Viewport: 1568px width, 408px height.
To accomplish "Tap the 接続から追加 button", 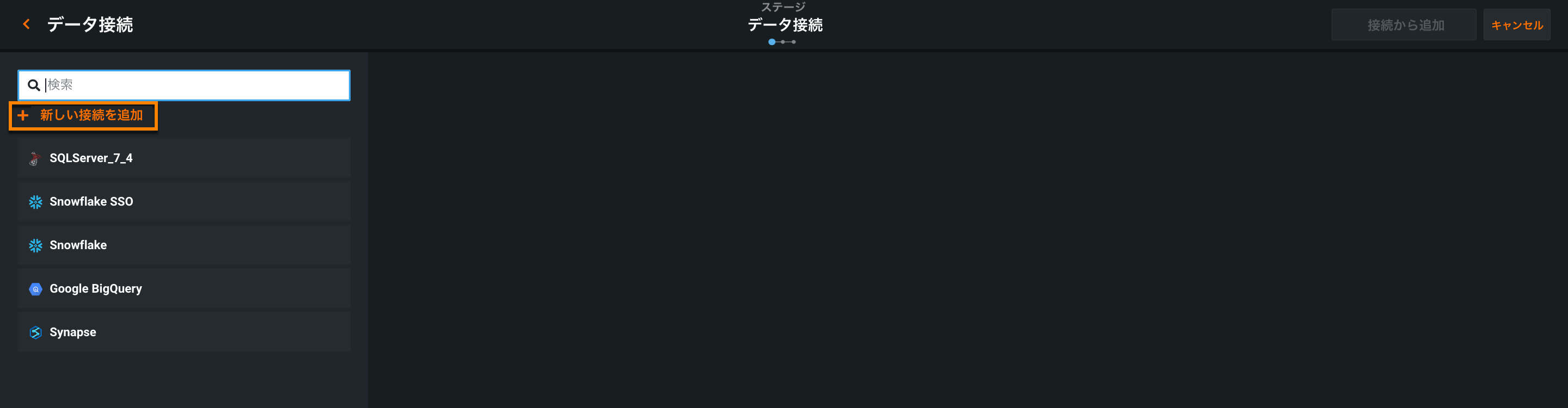I will 1403,25.
